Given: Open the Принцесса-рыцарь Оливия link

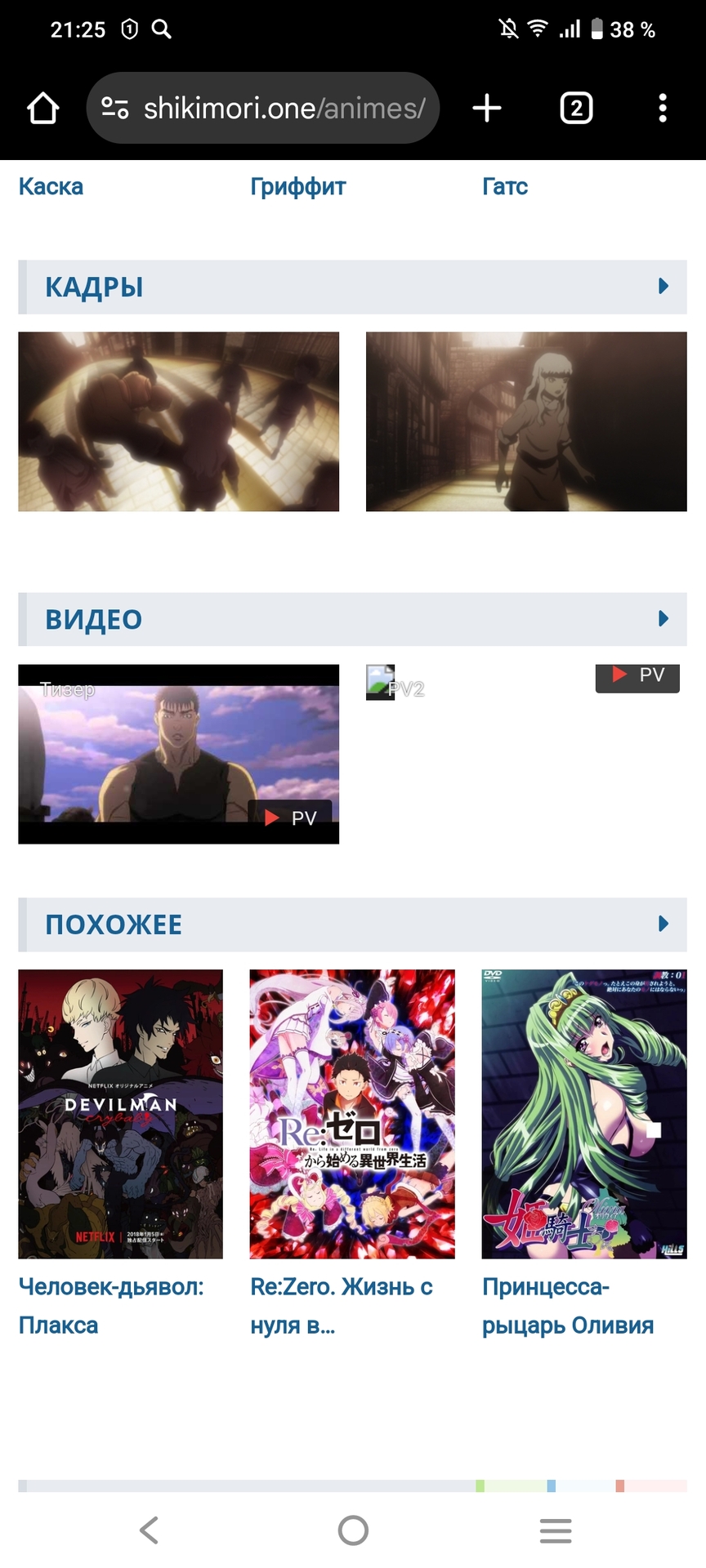Looking at the screenshot, I should [x=567, y=1306].
